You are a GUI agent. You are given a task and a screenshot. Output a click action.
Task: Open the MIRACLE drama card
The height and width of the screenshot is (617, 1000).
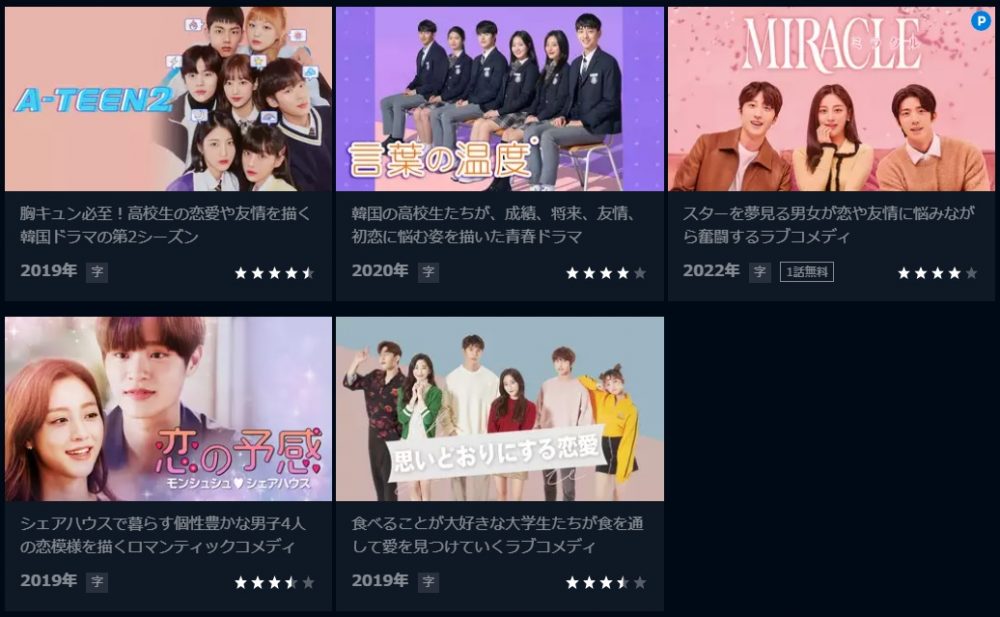click(x=830, y=100)
